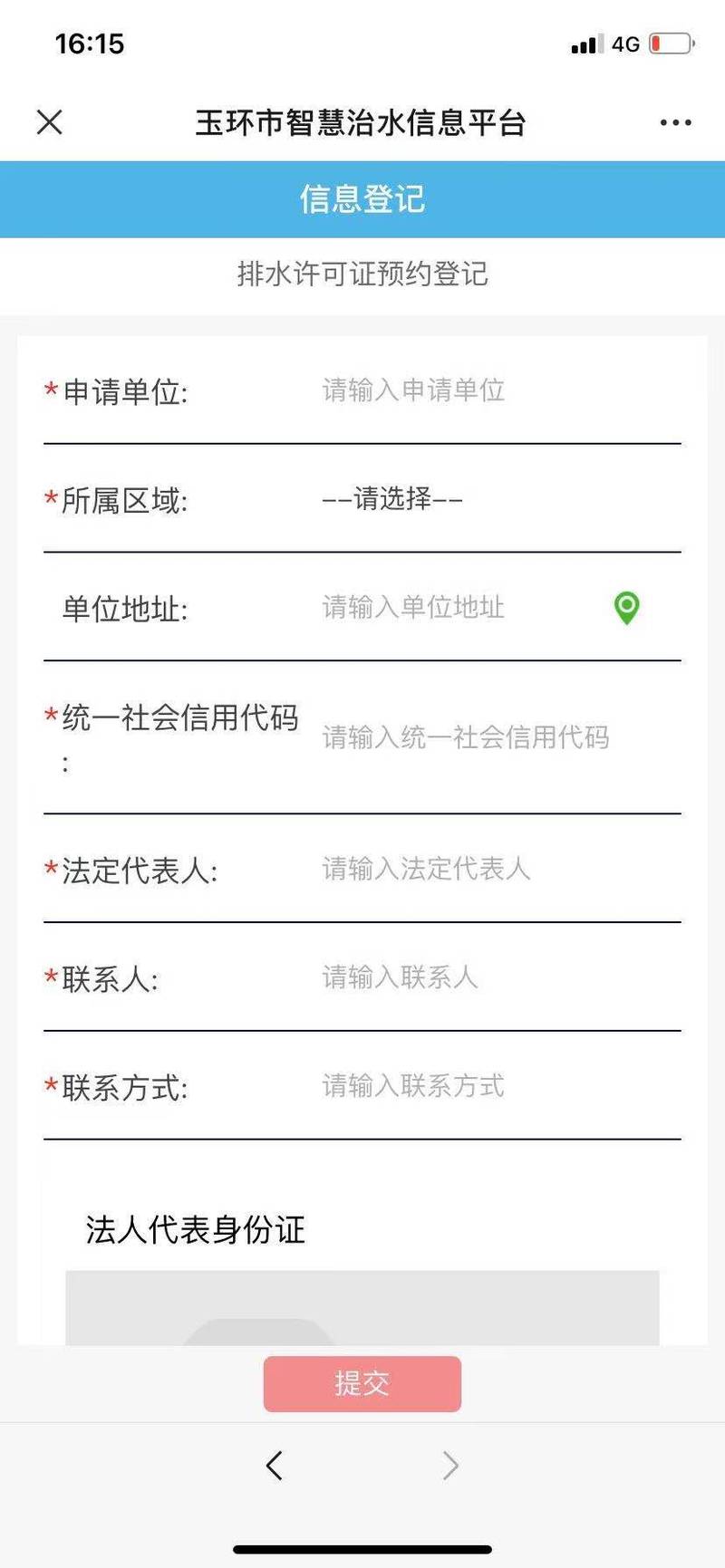Go back with the browser back arrow
Screen dimensions: 725x1568
(275, 1465)
